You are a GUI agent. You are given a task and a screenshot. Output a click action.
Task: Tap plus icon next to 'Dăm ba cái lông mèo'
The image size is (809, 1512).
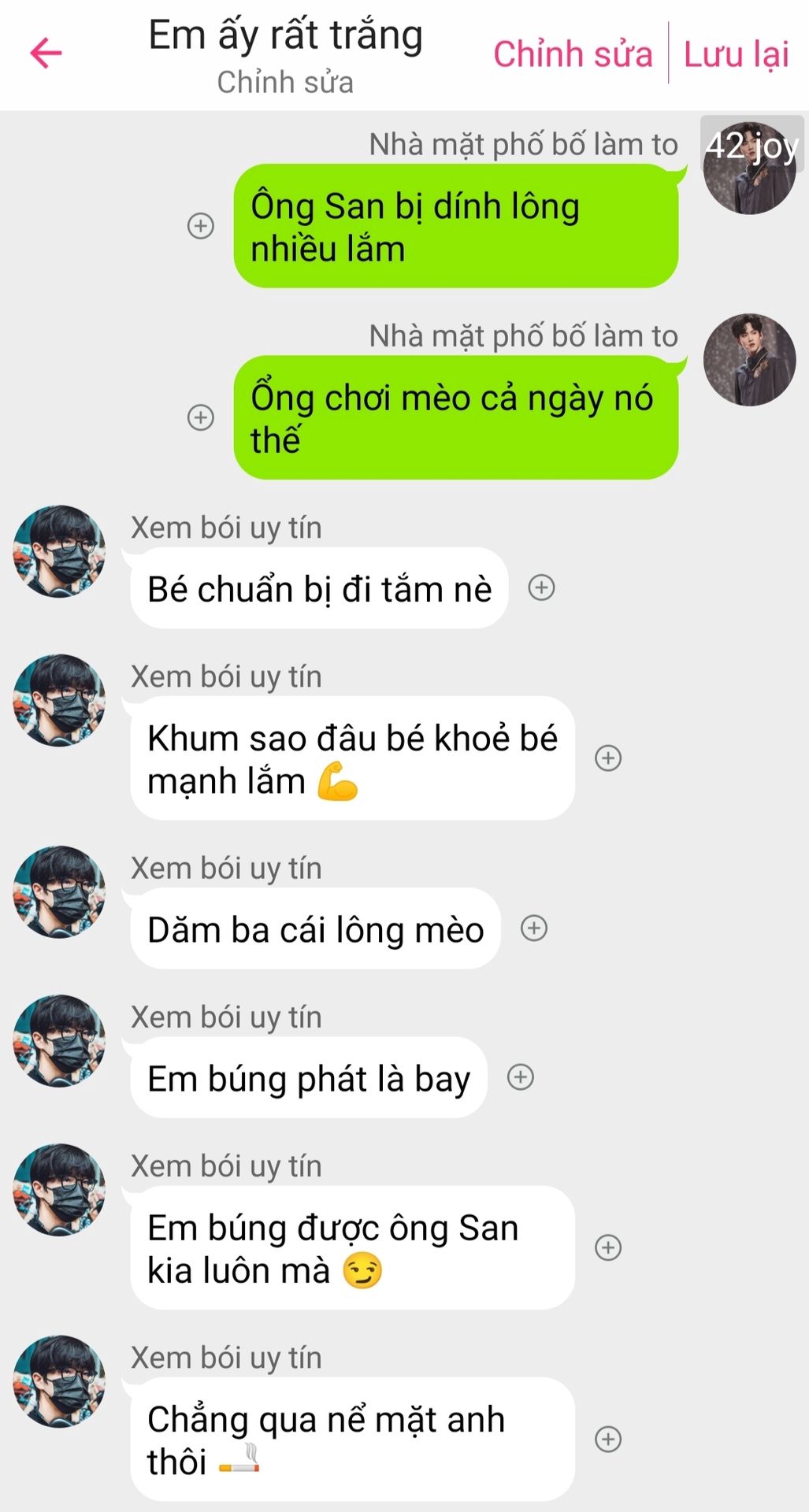[x=534, y=928]
